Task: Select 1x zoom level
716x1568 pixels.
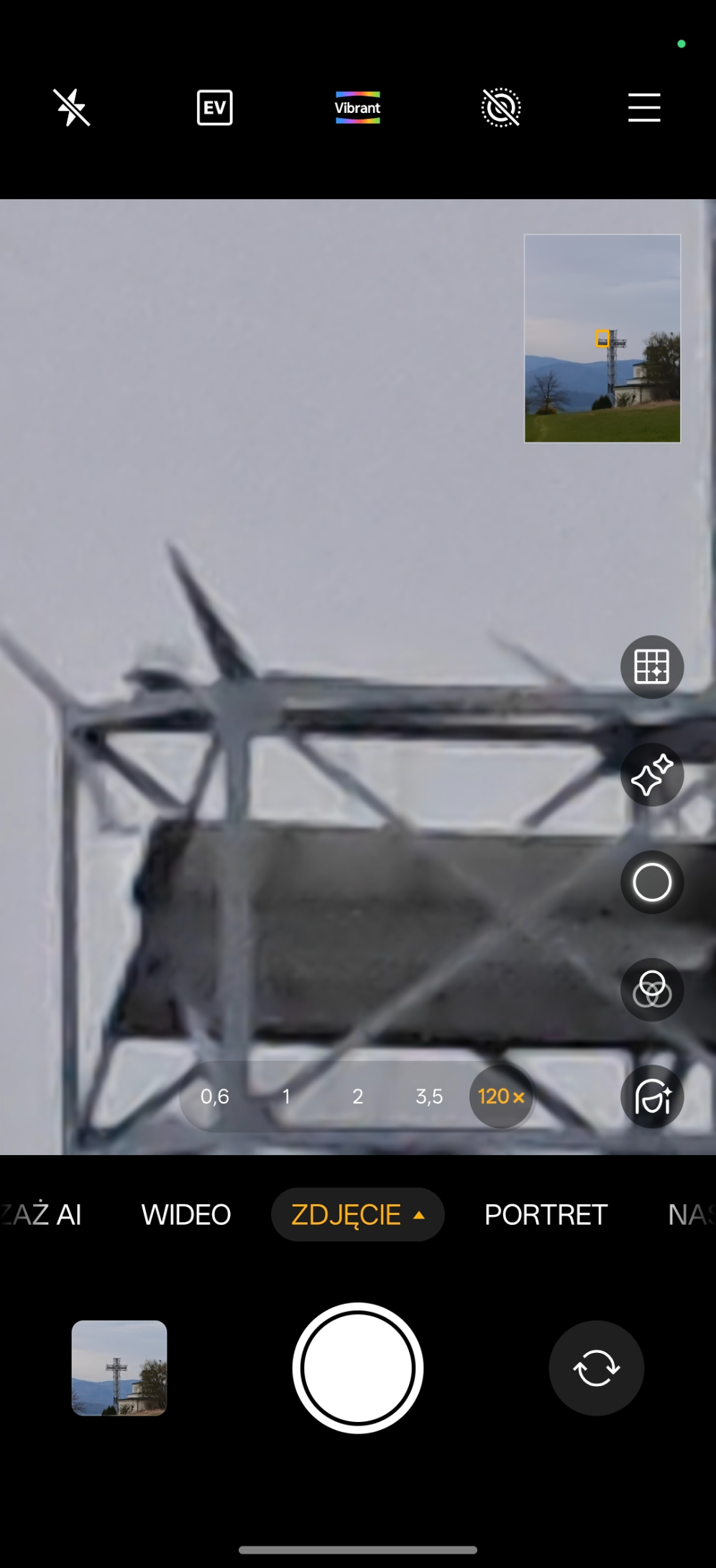Action: [286, 1096]
